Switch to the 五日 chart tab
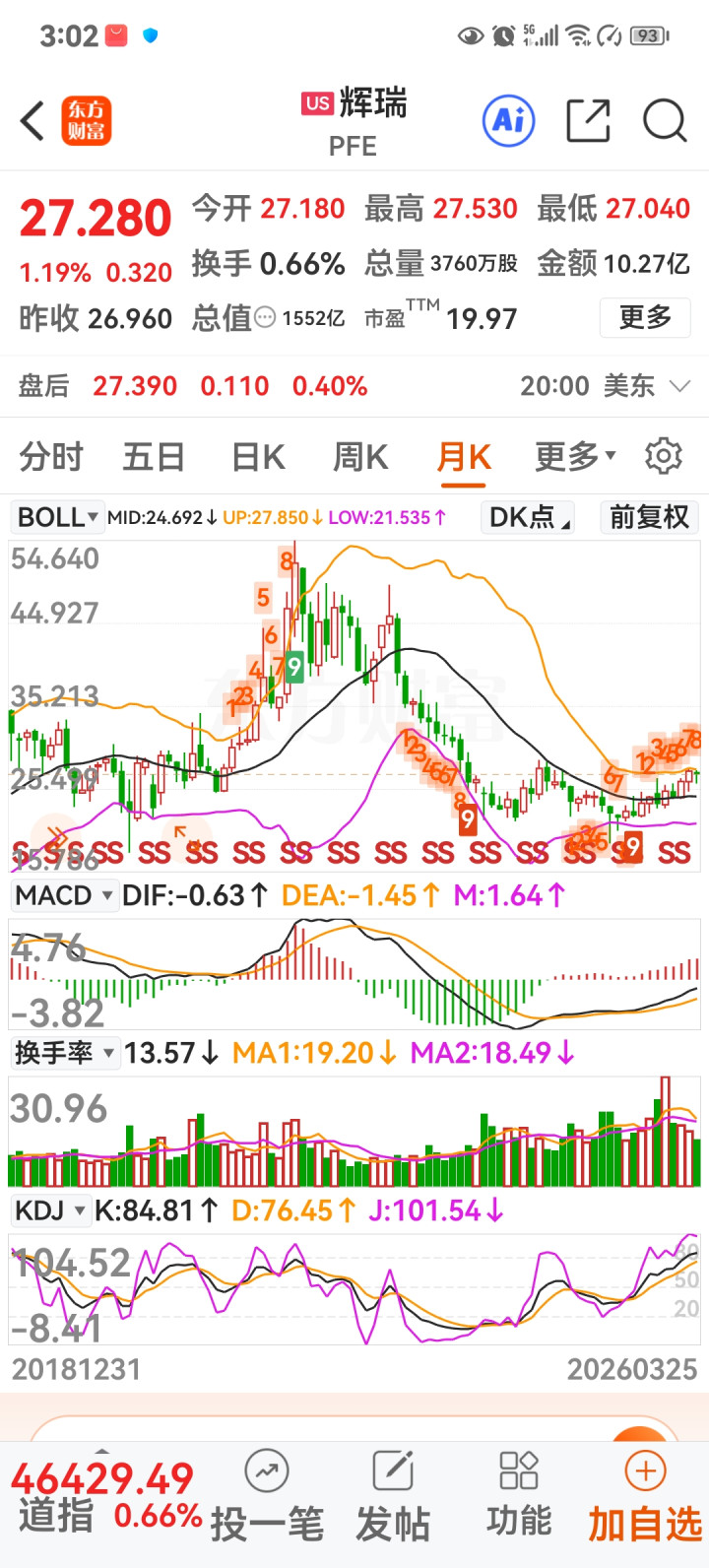The width and height of the screenshot is (709, 1568). 154,457
